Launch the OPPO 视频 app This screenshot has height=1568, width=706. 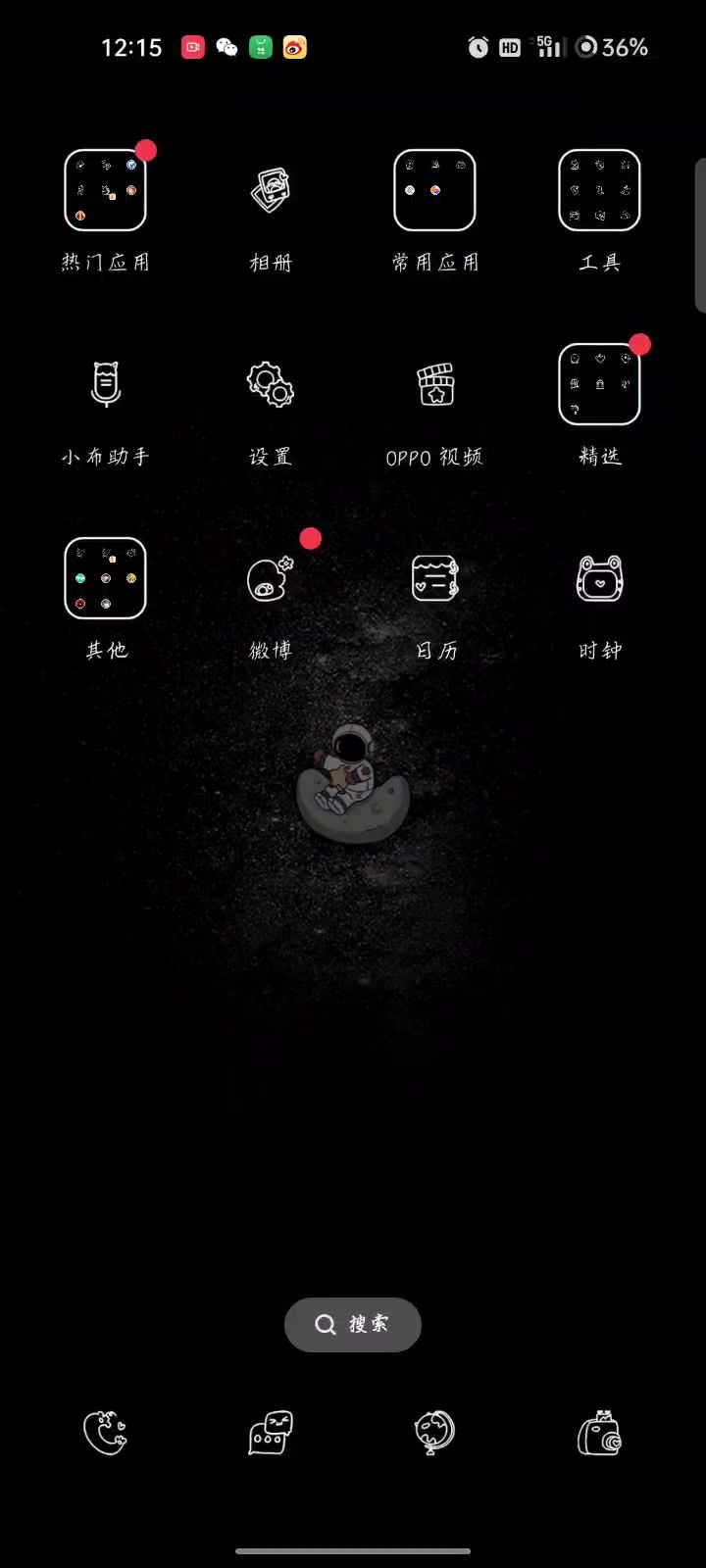tap(434, 384)
